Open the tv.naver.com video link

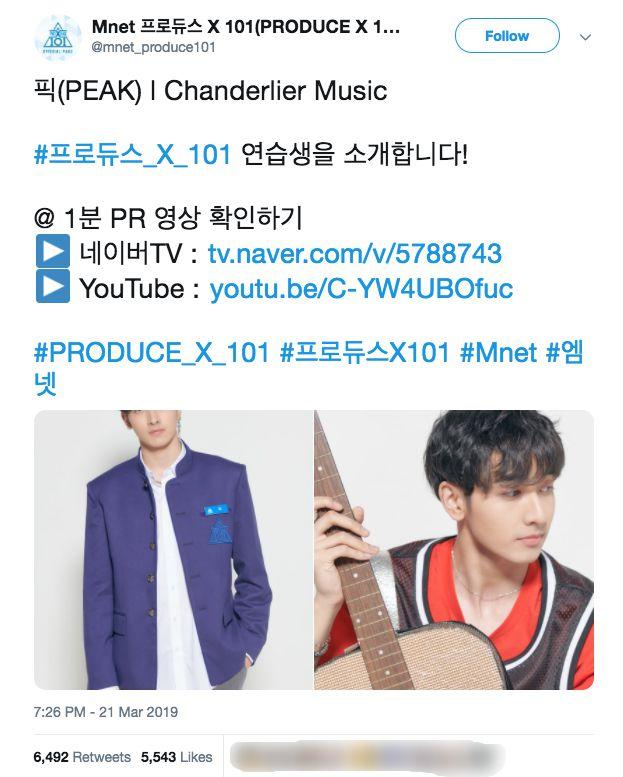(354, 254)
